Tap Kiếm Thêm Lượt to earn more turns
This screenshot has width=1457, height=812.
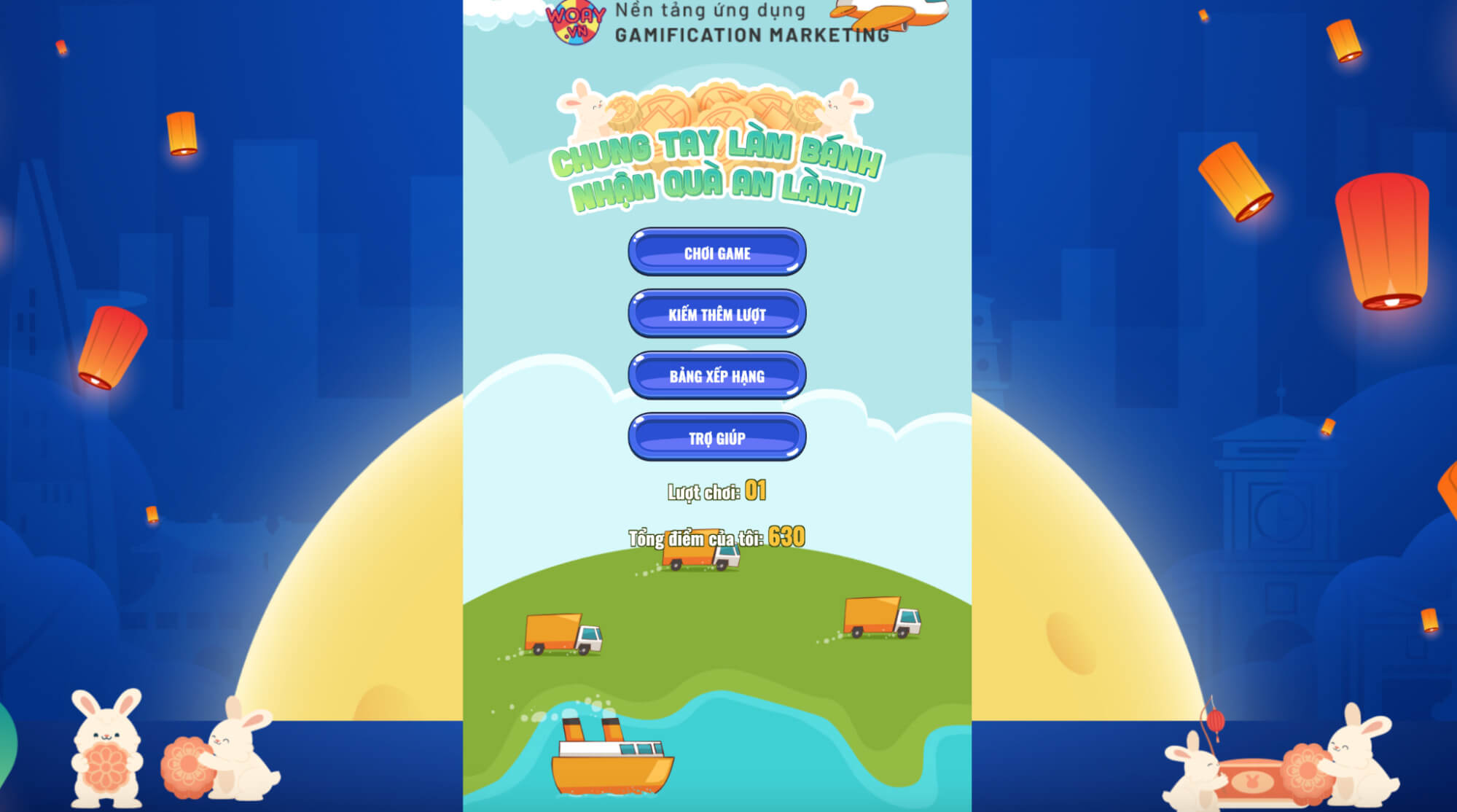[x=716, y=314]
